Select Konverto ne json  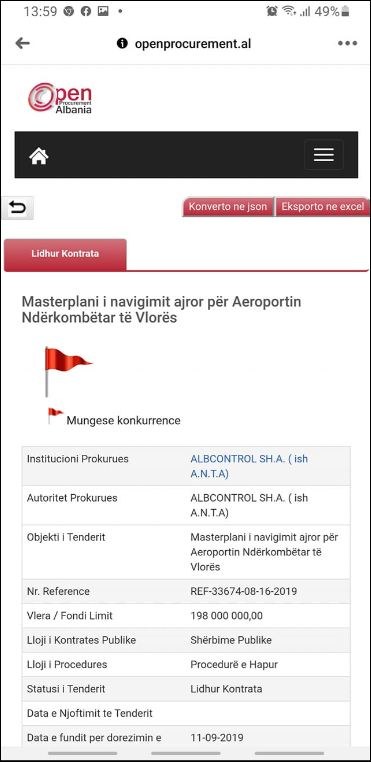pyautogui.click(x=228, y=207)
